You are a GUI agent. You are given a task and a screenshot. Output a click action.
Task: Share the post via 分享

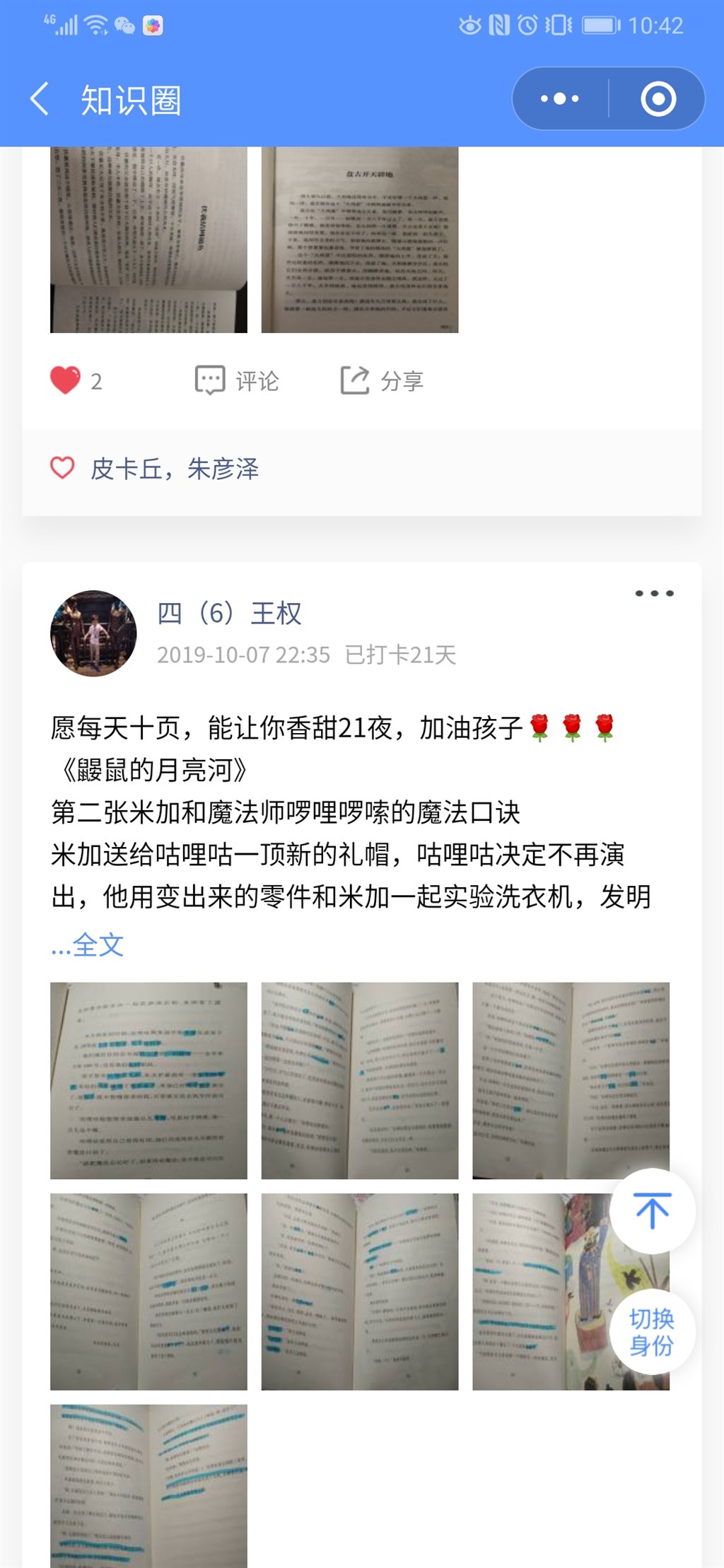coord(382,380)
